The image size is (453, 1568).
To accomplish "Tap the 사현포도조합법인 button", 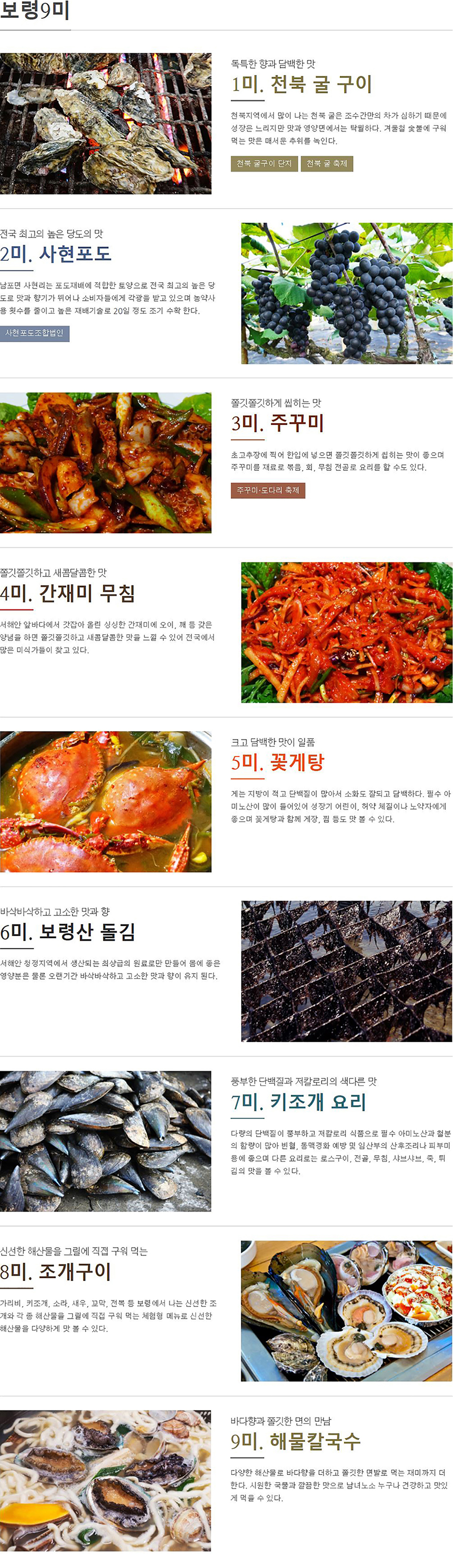I will click(x=35, y=334).
